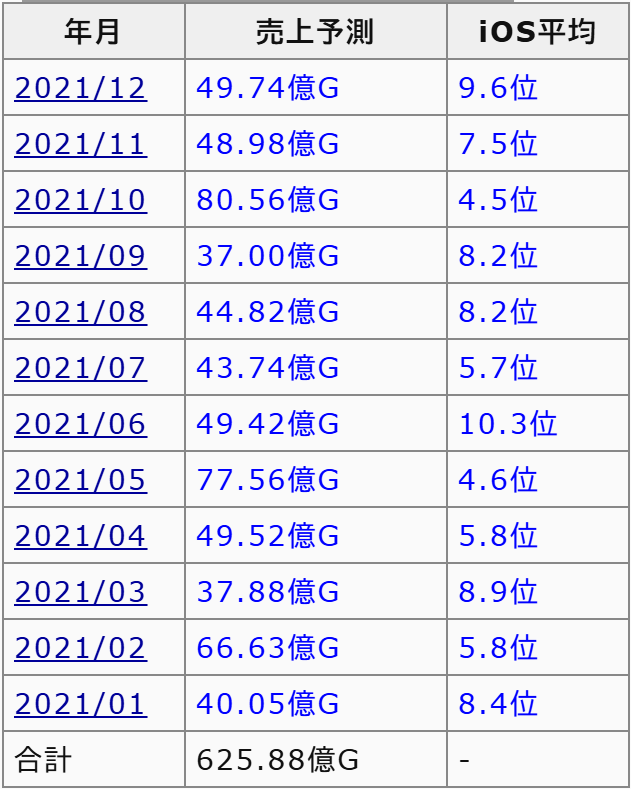
Task: Open the 2021/11 link
Action: click(81, 144)
